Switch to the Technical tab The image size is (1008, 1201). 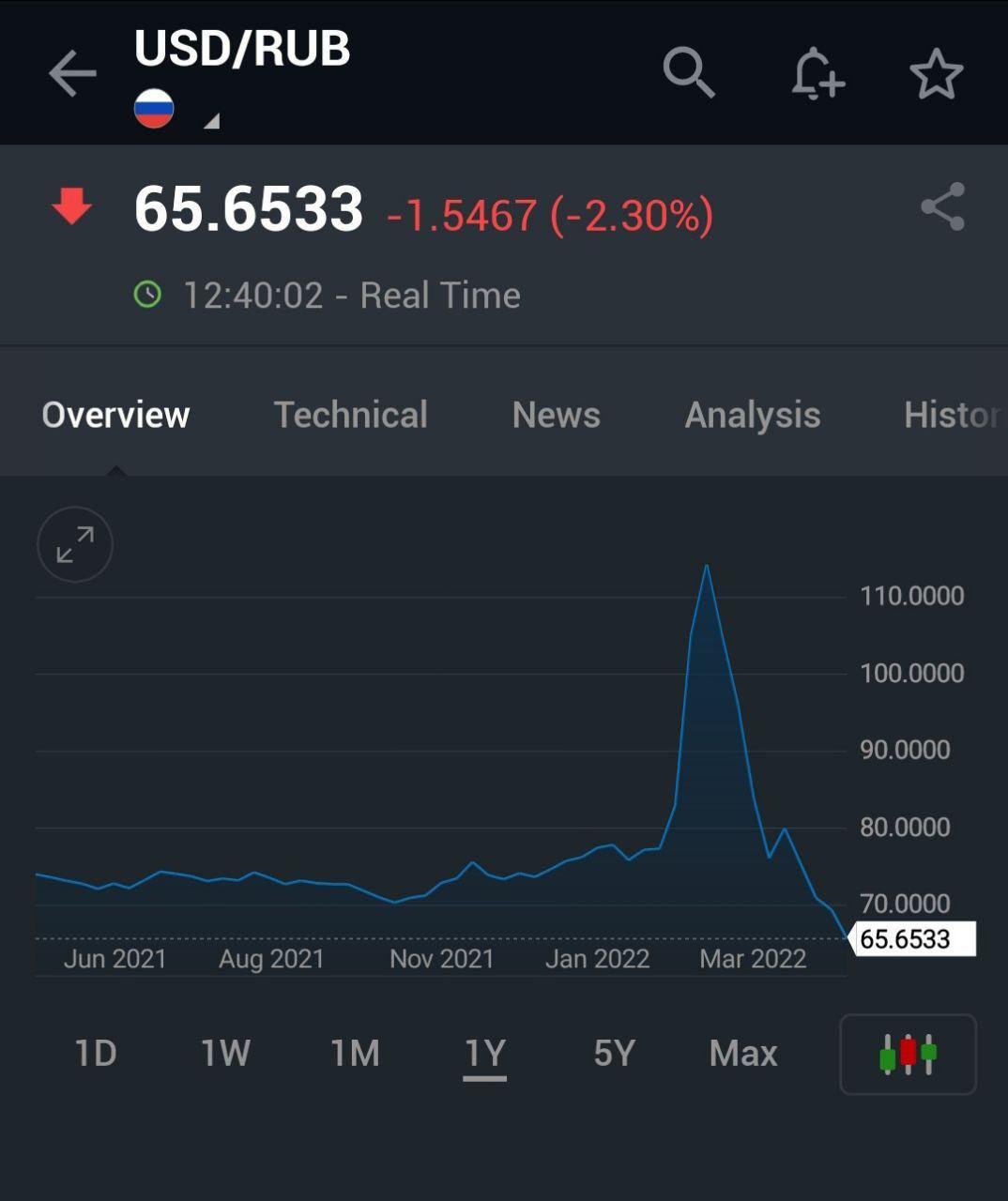(x=350, y=415)
